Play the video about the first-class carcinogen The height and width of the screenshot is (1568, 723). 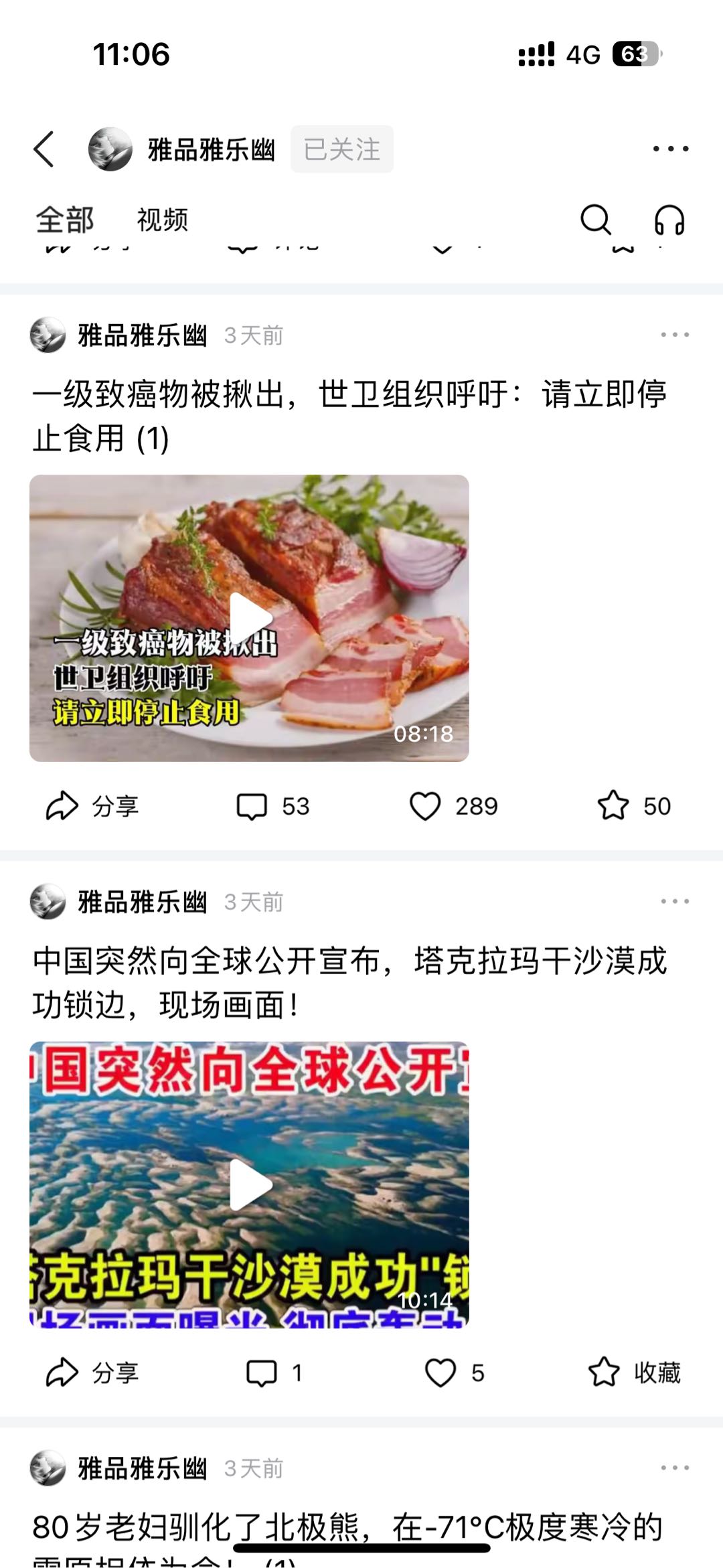(251, 617)
